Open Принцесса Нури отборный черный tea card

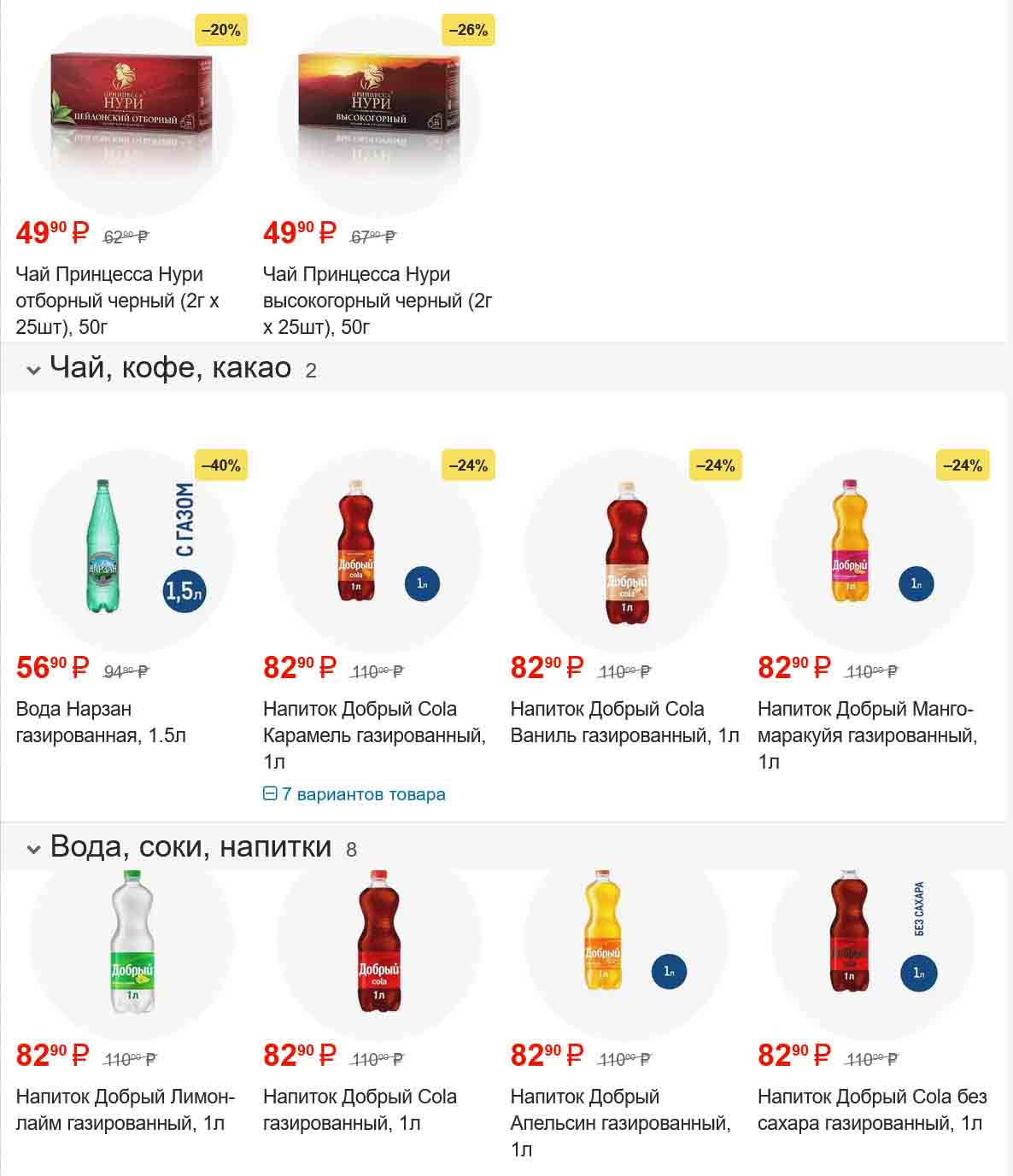tap(117, 300)
